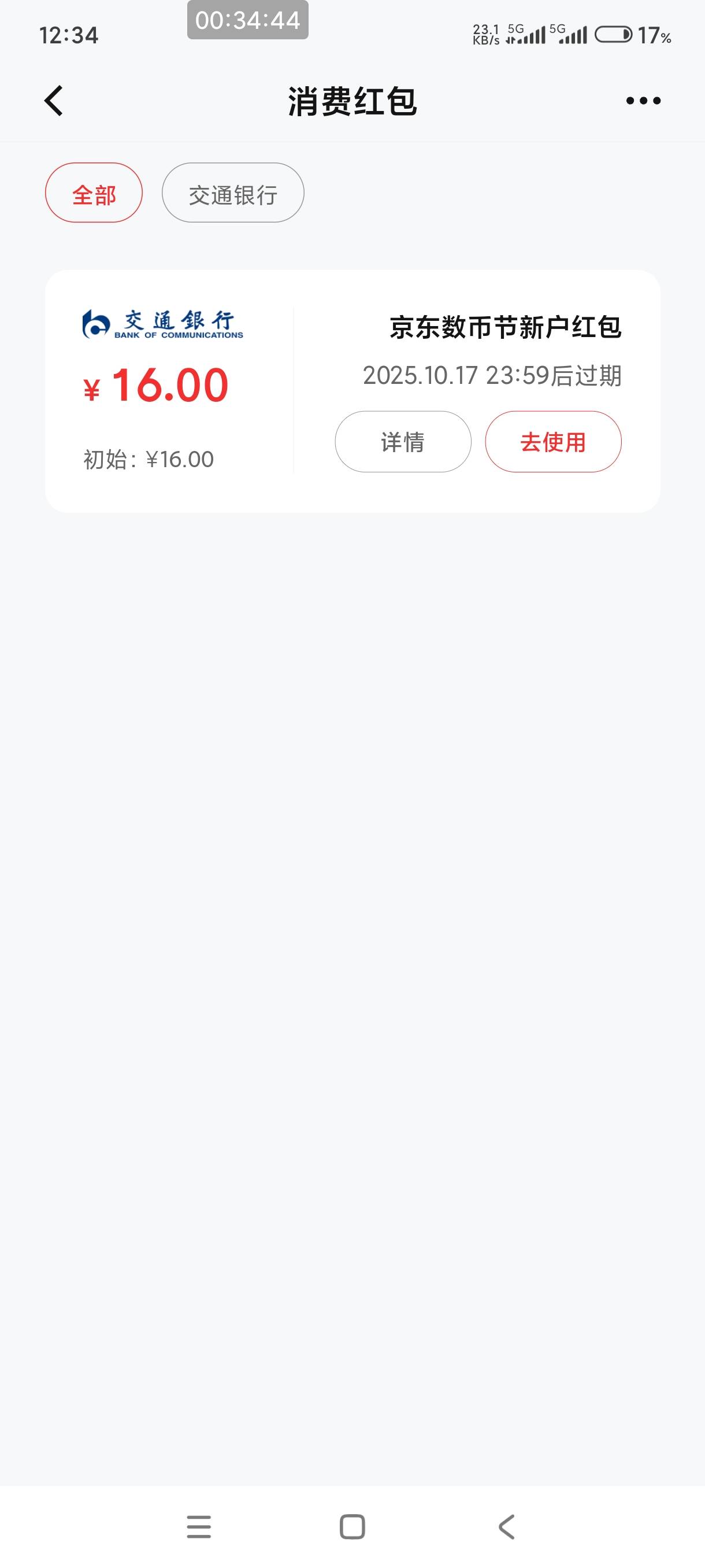Tap 去使用 to use the ¥16 red packet

pyautogui.click(x=552, y=442)
